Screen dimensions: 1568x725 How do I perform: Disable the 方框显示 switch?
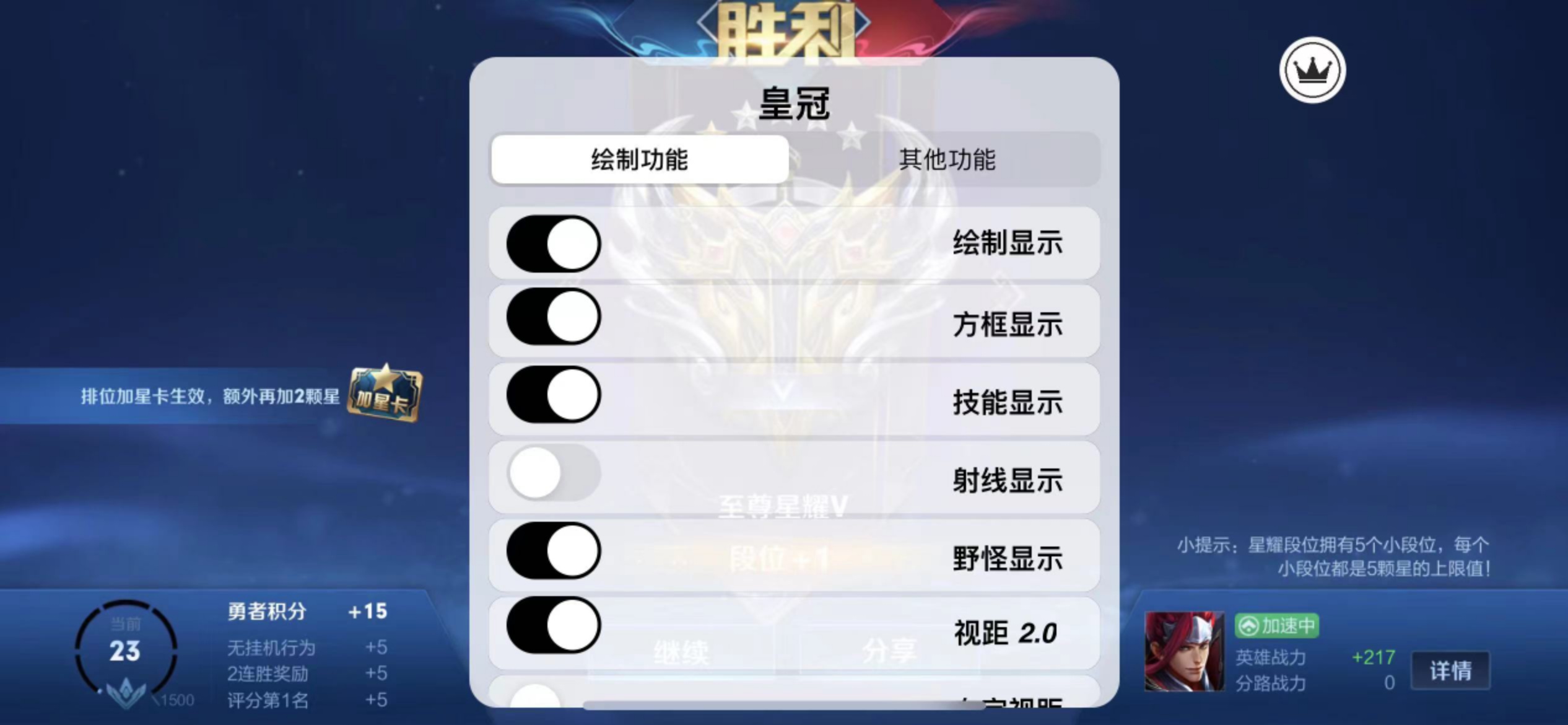[x=553, y=317]
